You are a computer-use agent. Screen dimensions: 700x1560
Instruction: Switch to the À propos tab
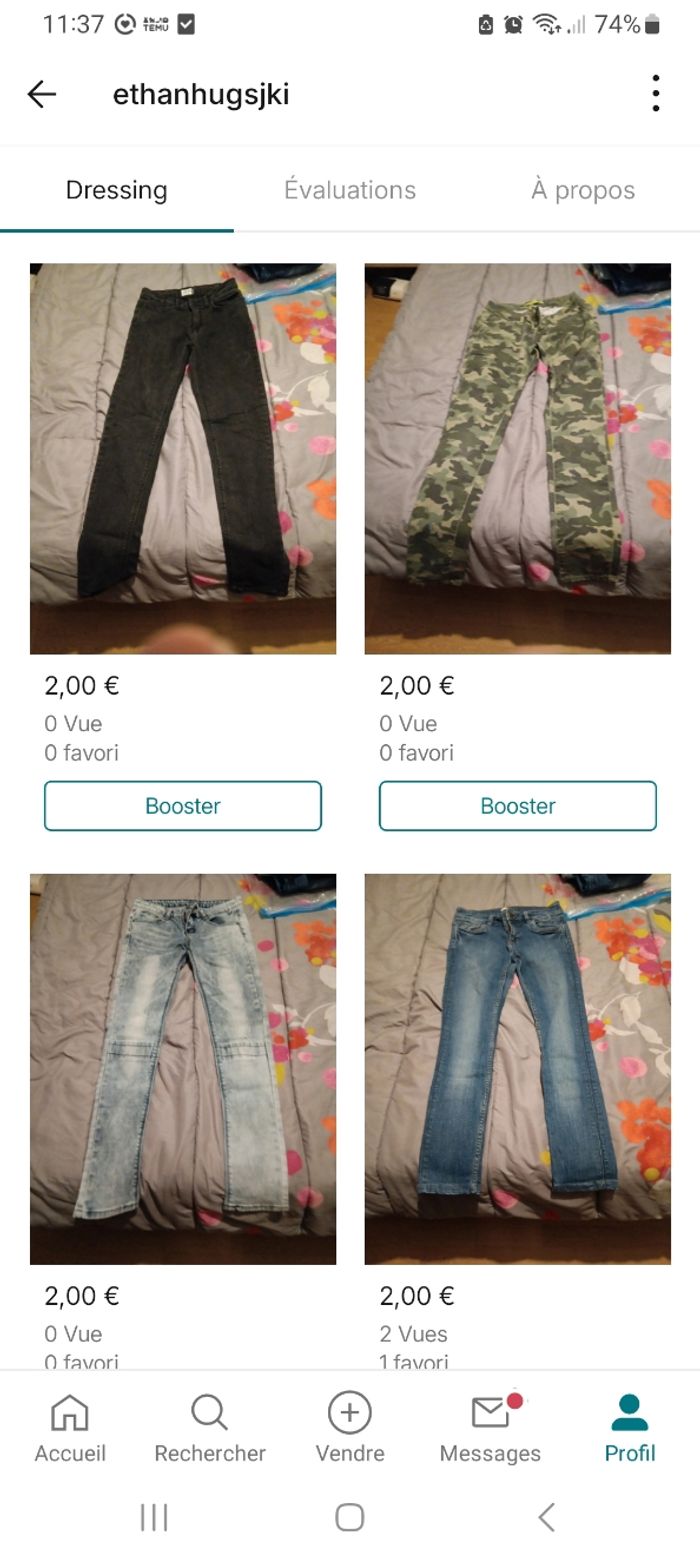582,190
